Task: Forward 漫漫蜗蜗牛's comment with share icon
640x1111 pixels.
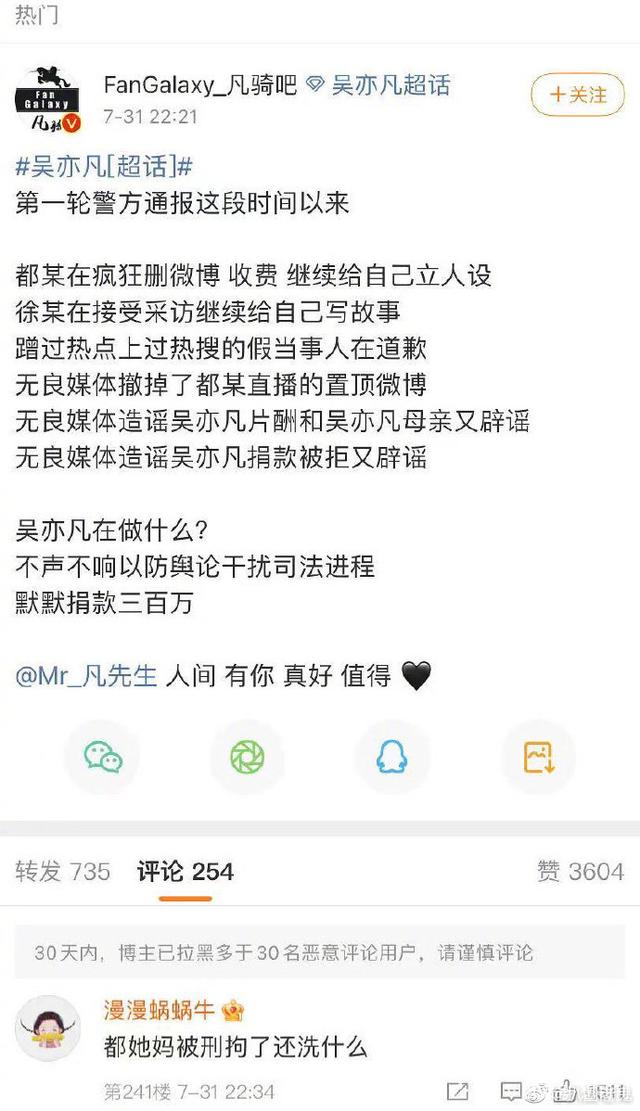Action: coord(456,1090)
